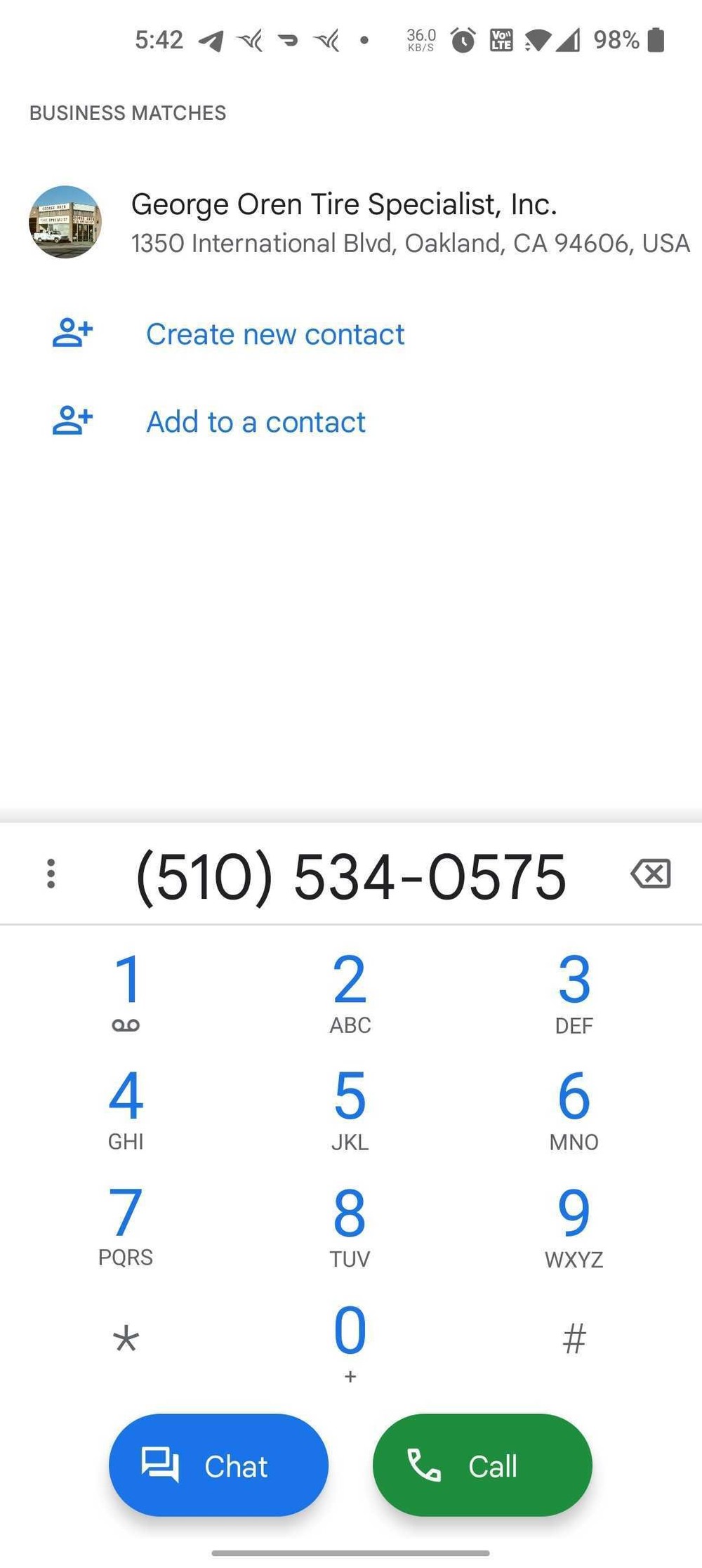Open George Oren Tire Specialist business match
Screen dimensions: 702x1568
(344, 222)
